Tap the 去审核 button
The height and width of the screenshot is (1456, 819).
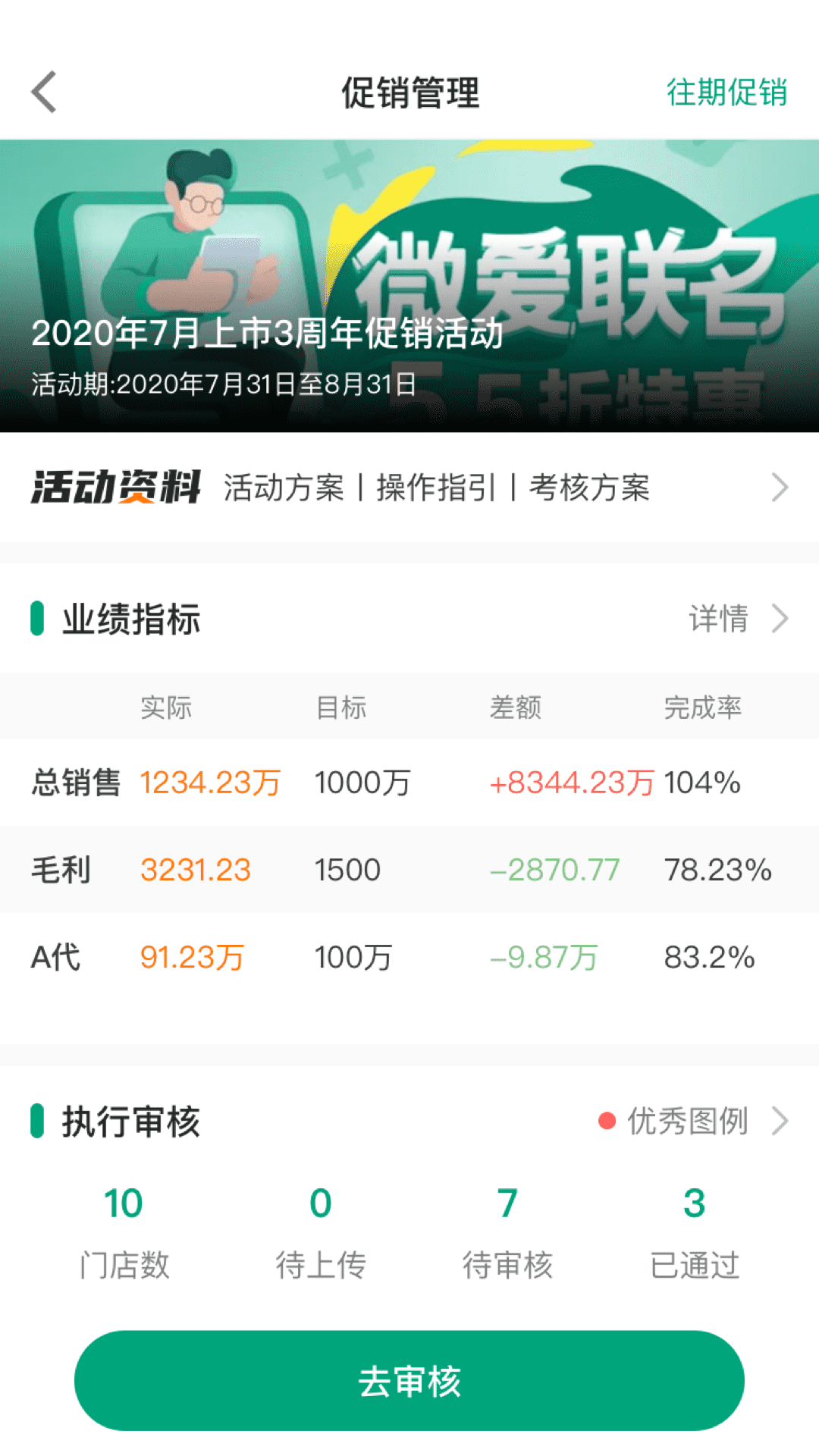(x=409, y=1380)
